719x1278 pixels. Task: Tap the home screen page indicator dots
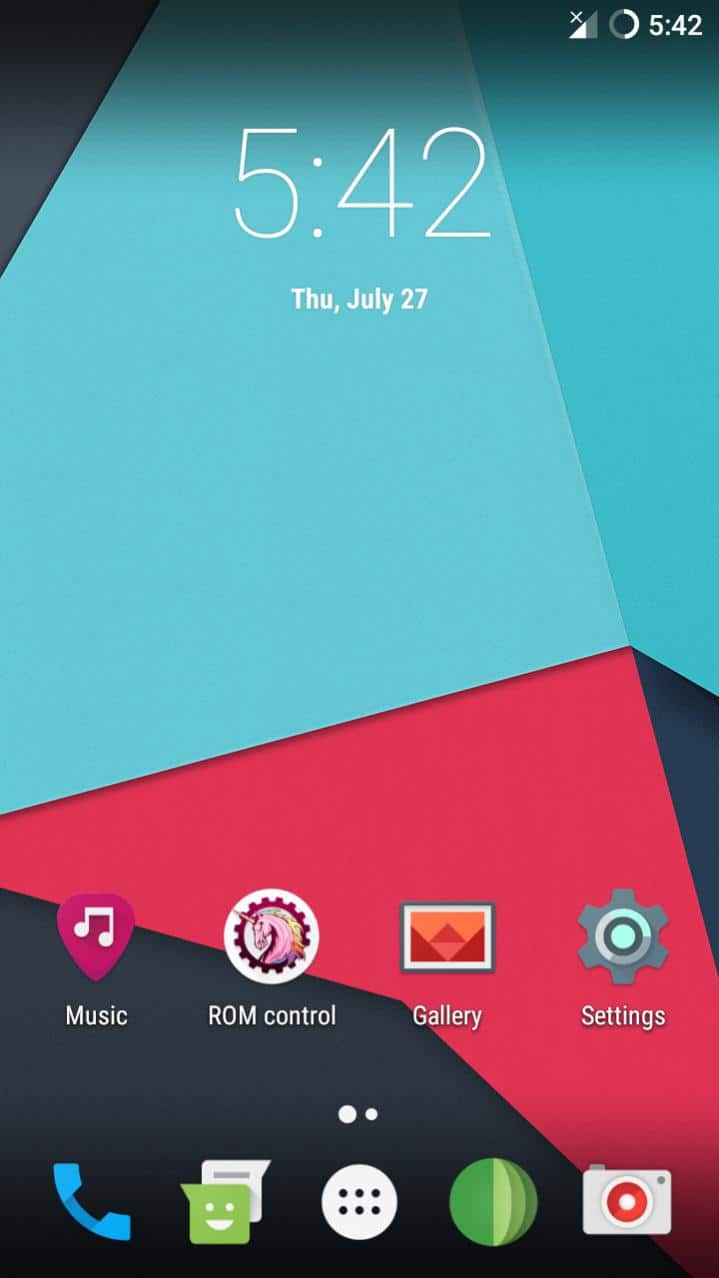(358, 1114)
